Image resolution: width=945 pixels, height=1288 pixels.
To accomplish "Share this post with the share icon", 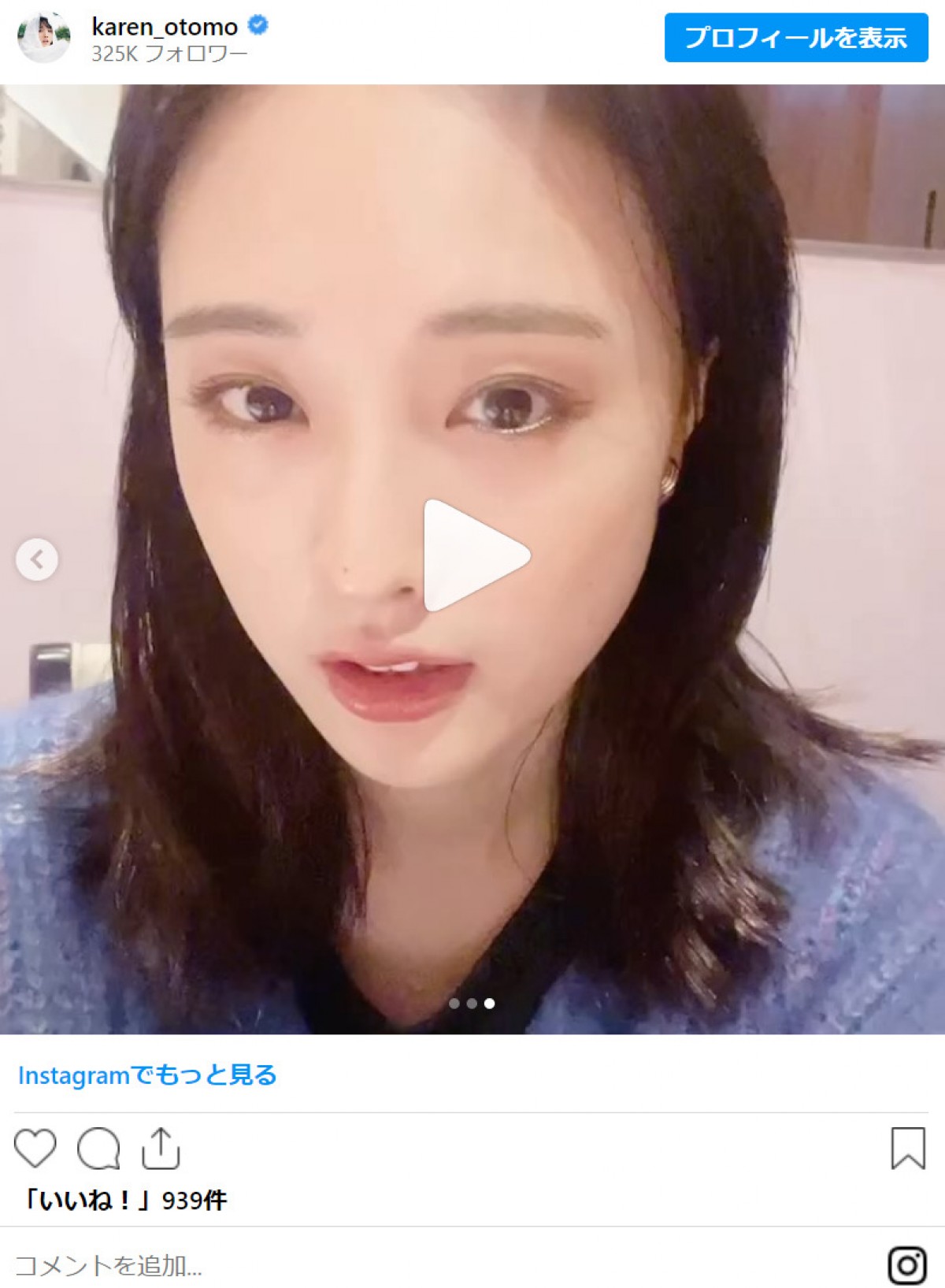I will click(161, 1148).
